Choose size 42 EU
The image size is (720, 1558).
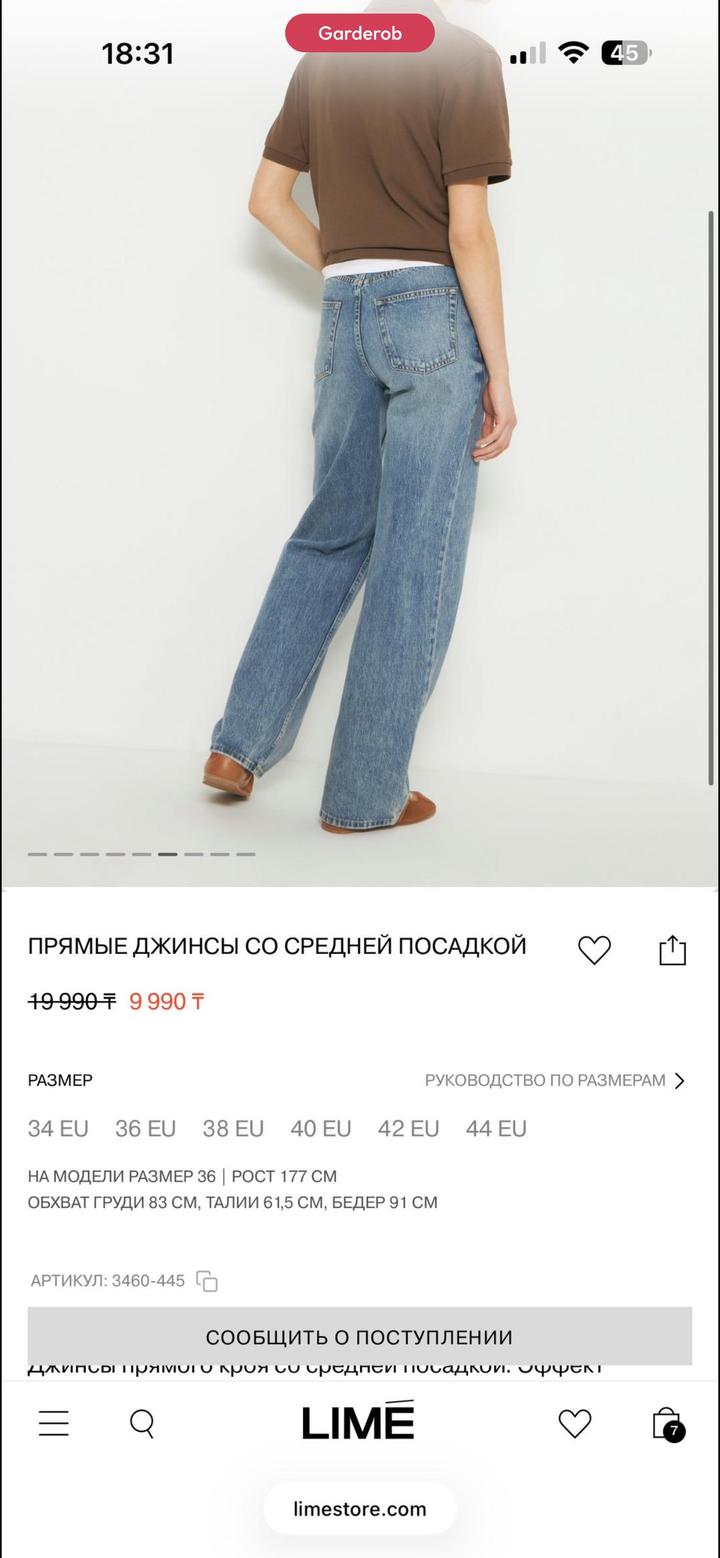click(x=408, y=1129)
